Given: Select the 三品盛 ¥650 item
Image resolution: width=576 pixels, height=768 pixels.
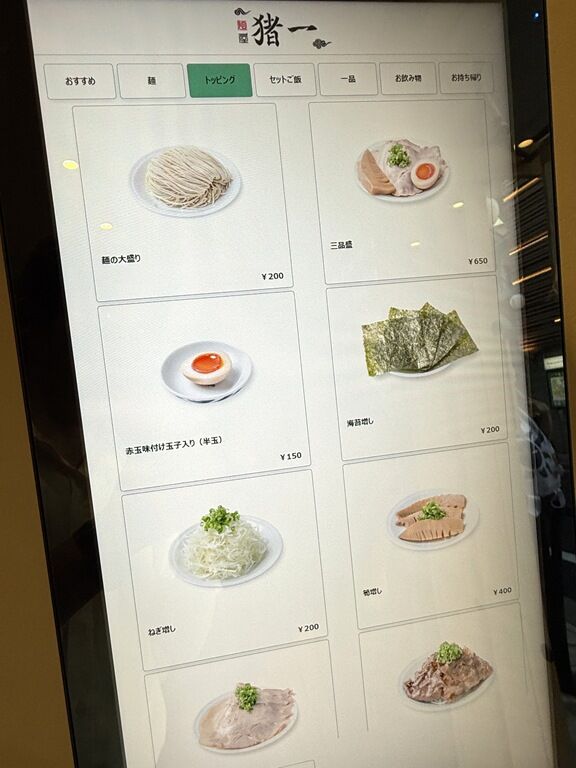Looking at the screenshot, I should tap(402, 192).
